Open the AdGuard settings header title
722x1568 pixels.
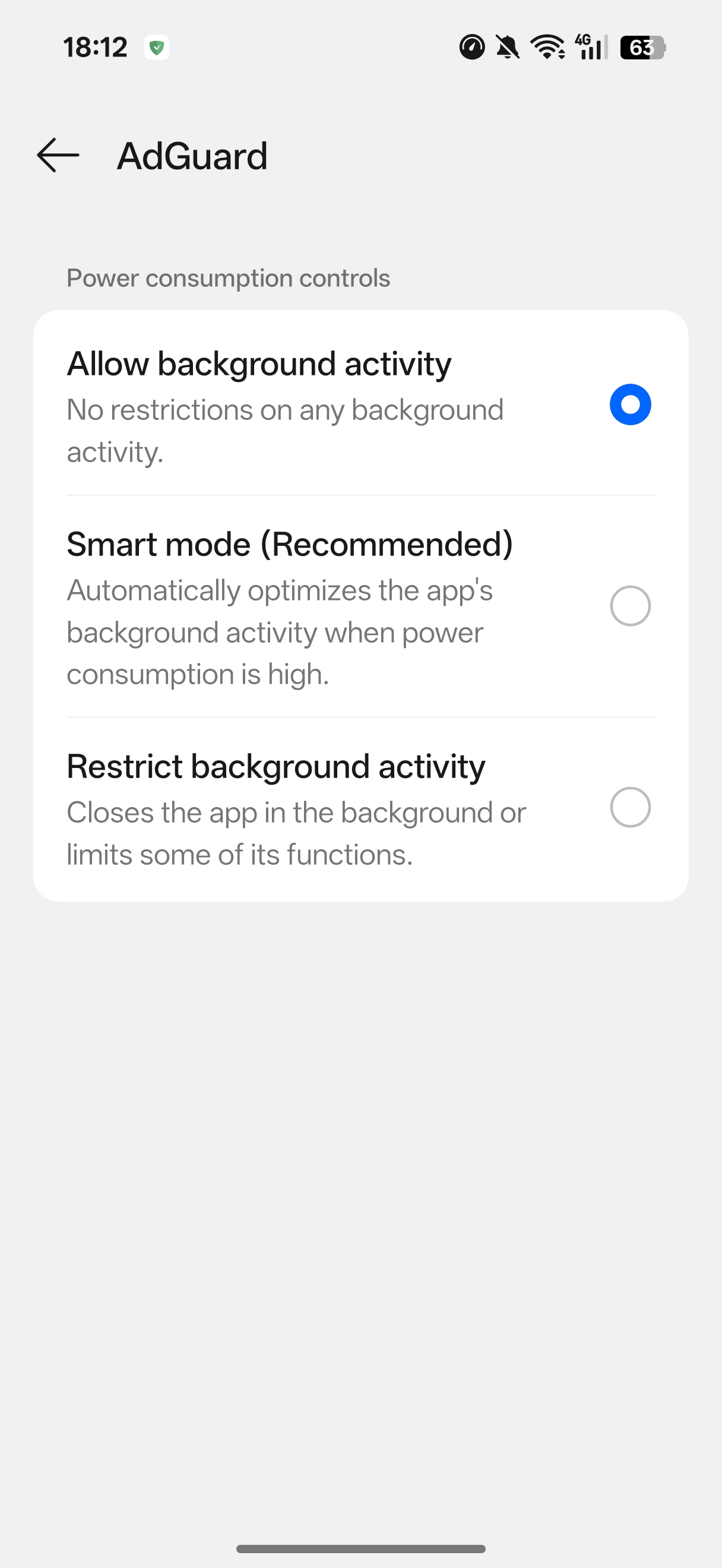coord(192,156)
